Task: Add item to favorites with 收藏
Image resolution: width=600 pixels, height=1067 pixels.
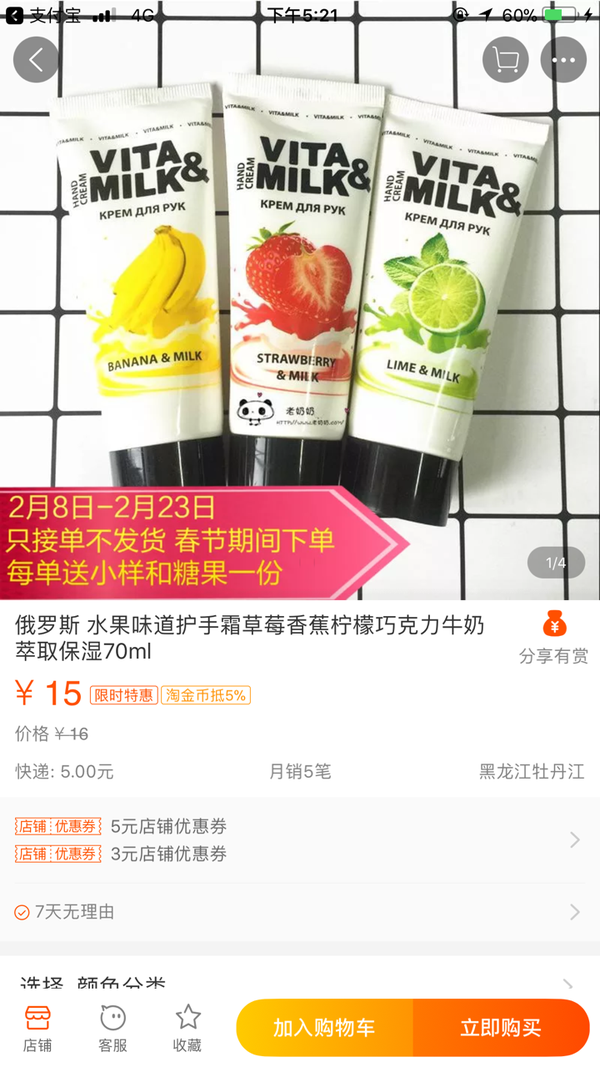Action: point(188,1029)
